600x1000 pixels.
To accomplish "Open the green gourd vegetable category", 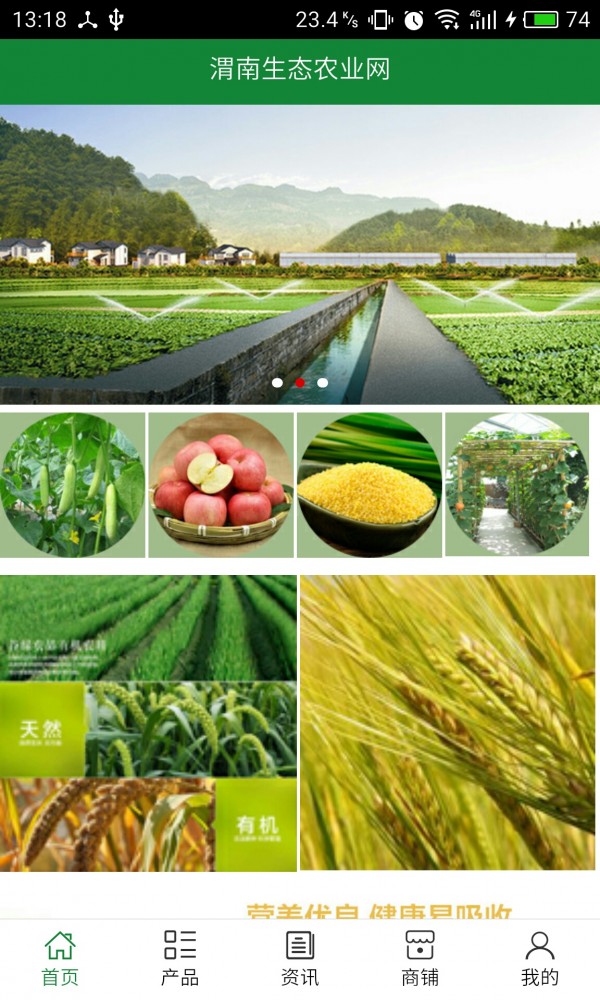I will click(x=73, y=485).
